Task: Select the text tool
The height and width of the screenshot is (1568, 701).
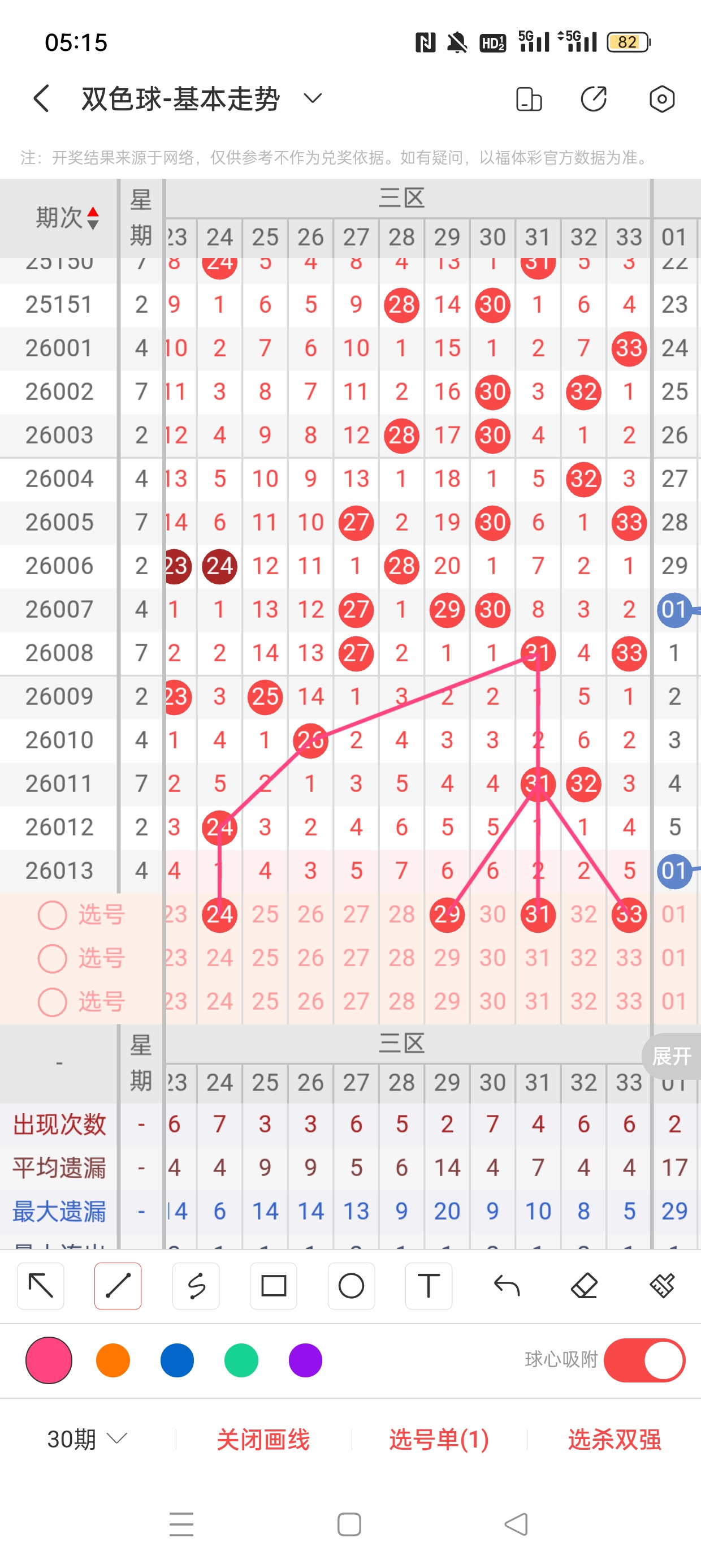Action: tap(429, 1286)
